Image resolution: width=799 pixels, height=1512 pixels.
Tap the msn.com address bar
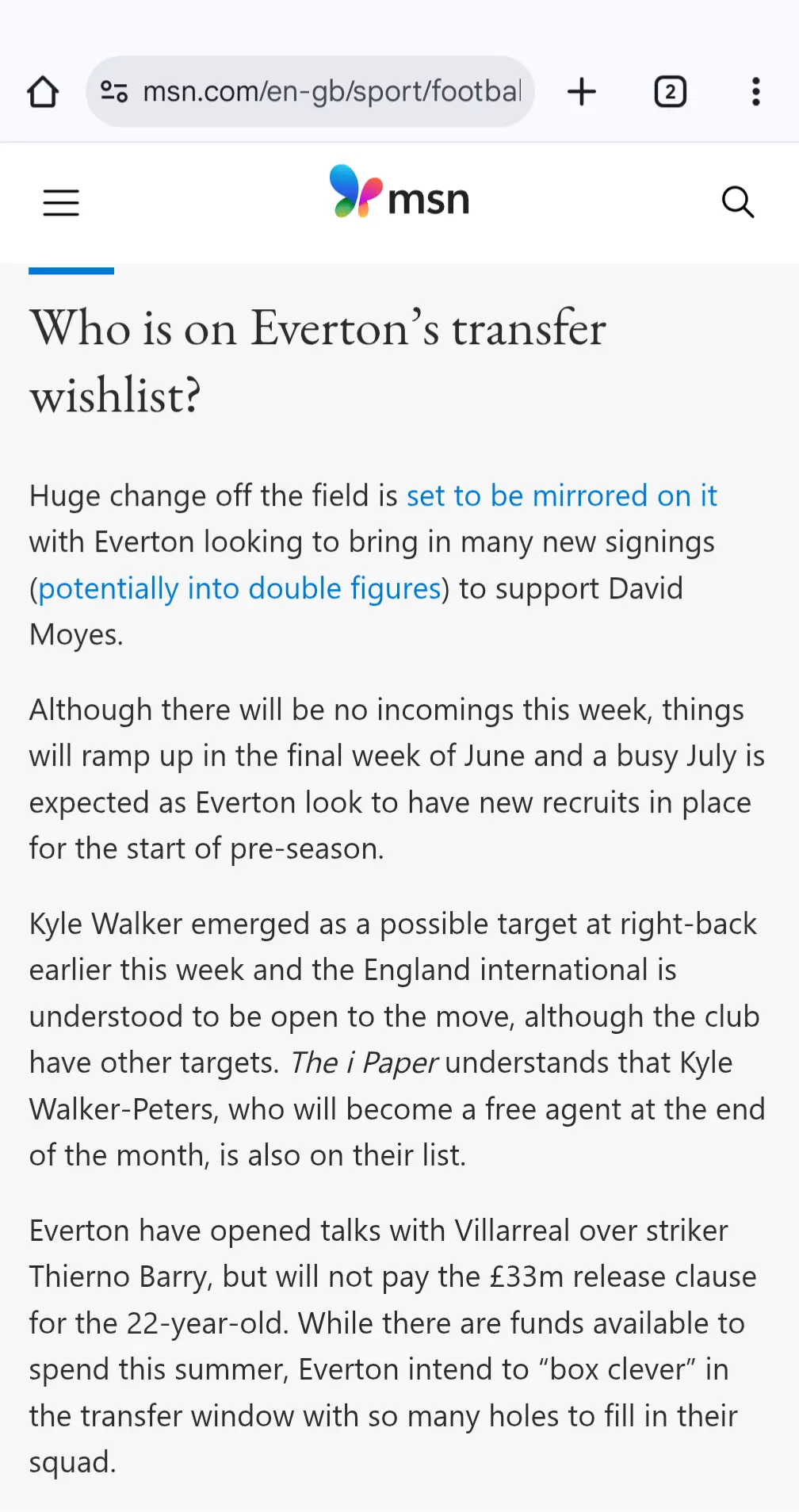pos(331,92)
